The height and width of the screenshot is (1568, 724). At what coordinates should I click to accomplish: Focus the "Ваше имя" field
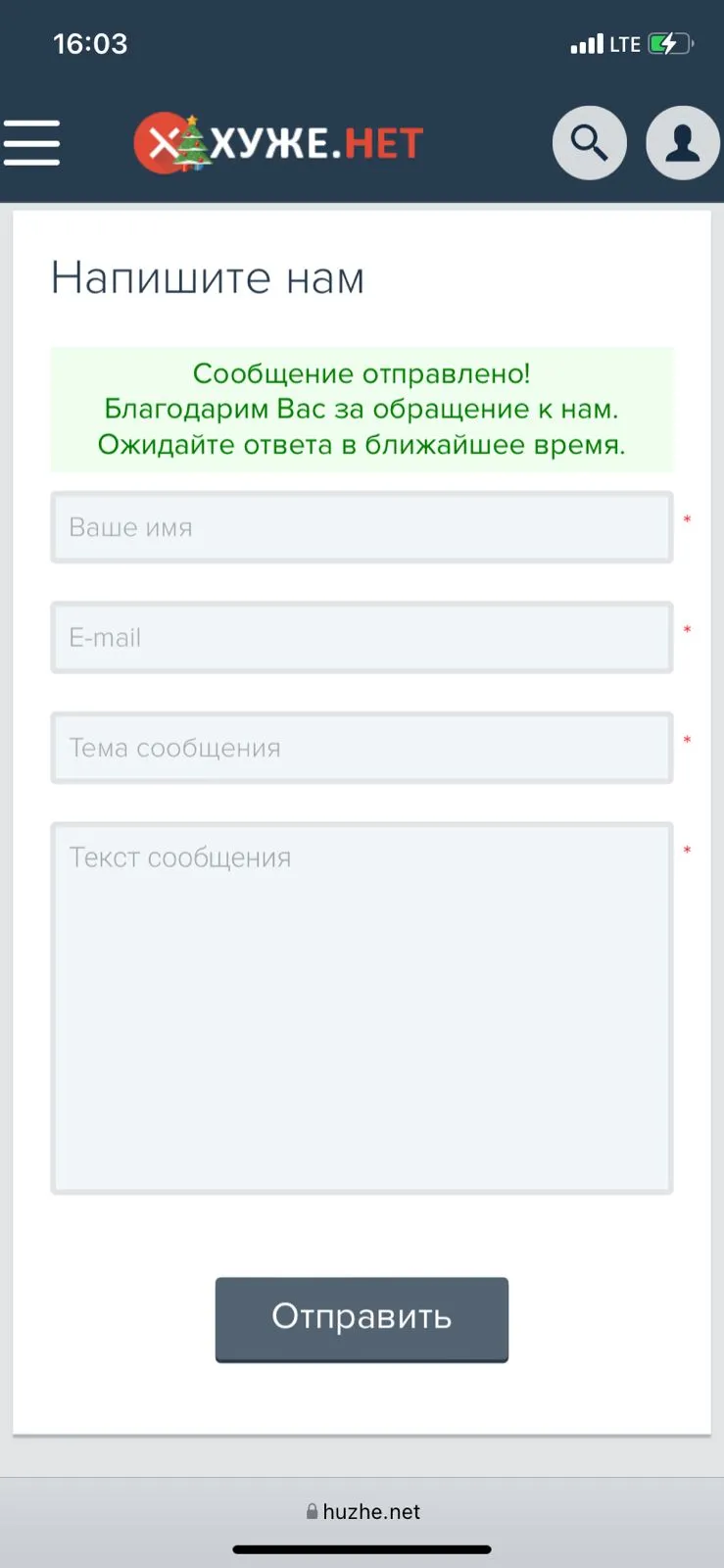click(x=362, y=527)
